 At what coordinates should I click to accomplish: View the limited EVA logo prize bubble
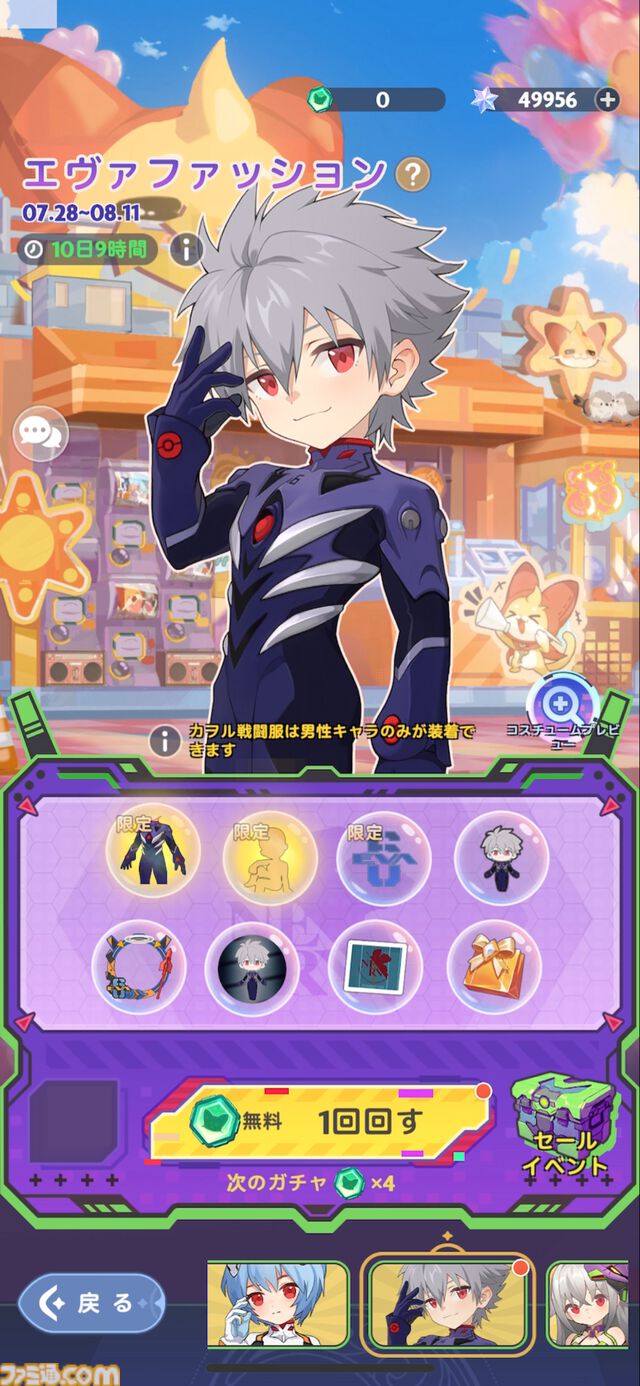[384, 857]
